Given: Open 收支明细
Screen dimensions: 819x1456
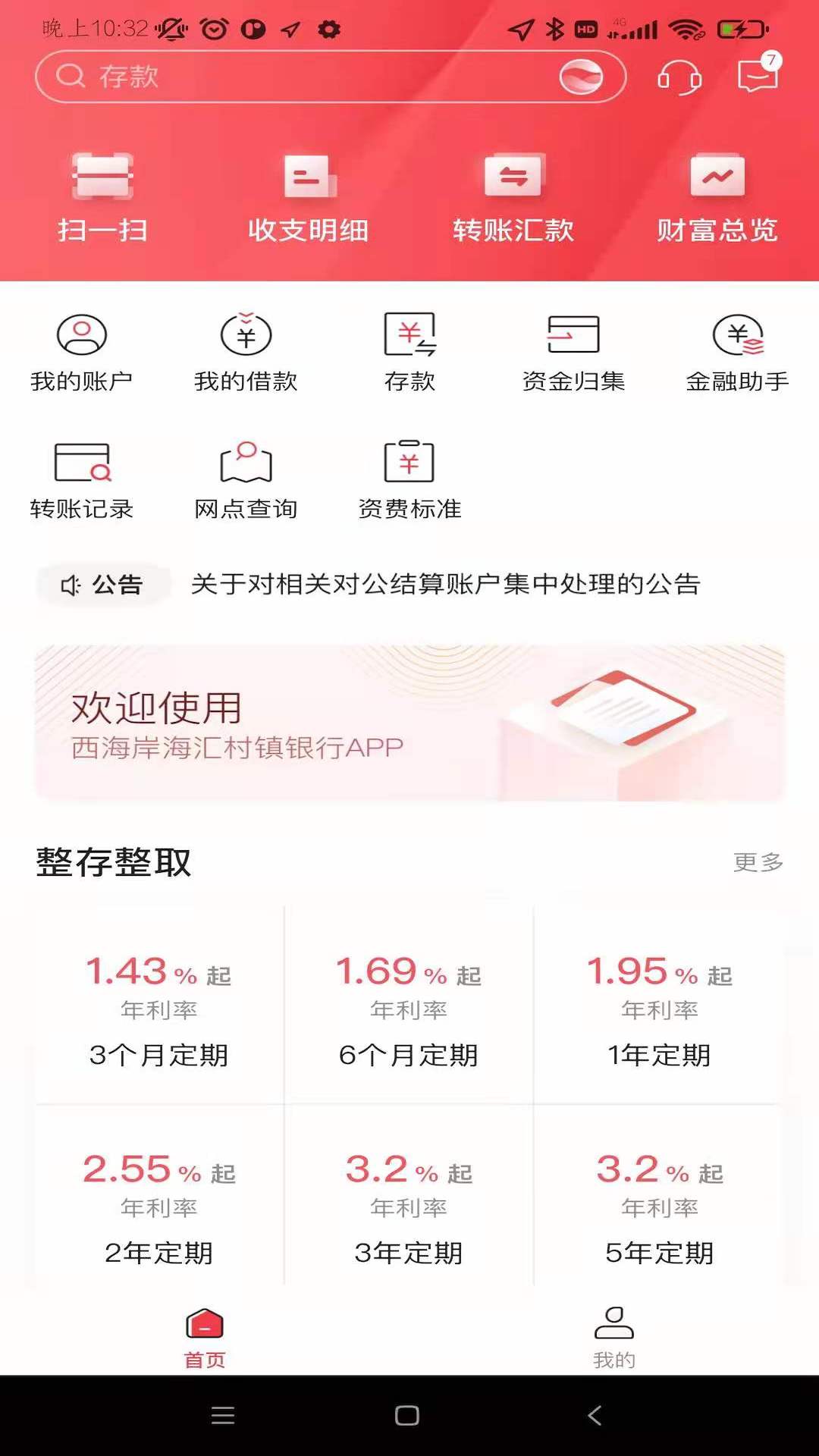Looking at the screenshot, I should click(308, 197).
